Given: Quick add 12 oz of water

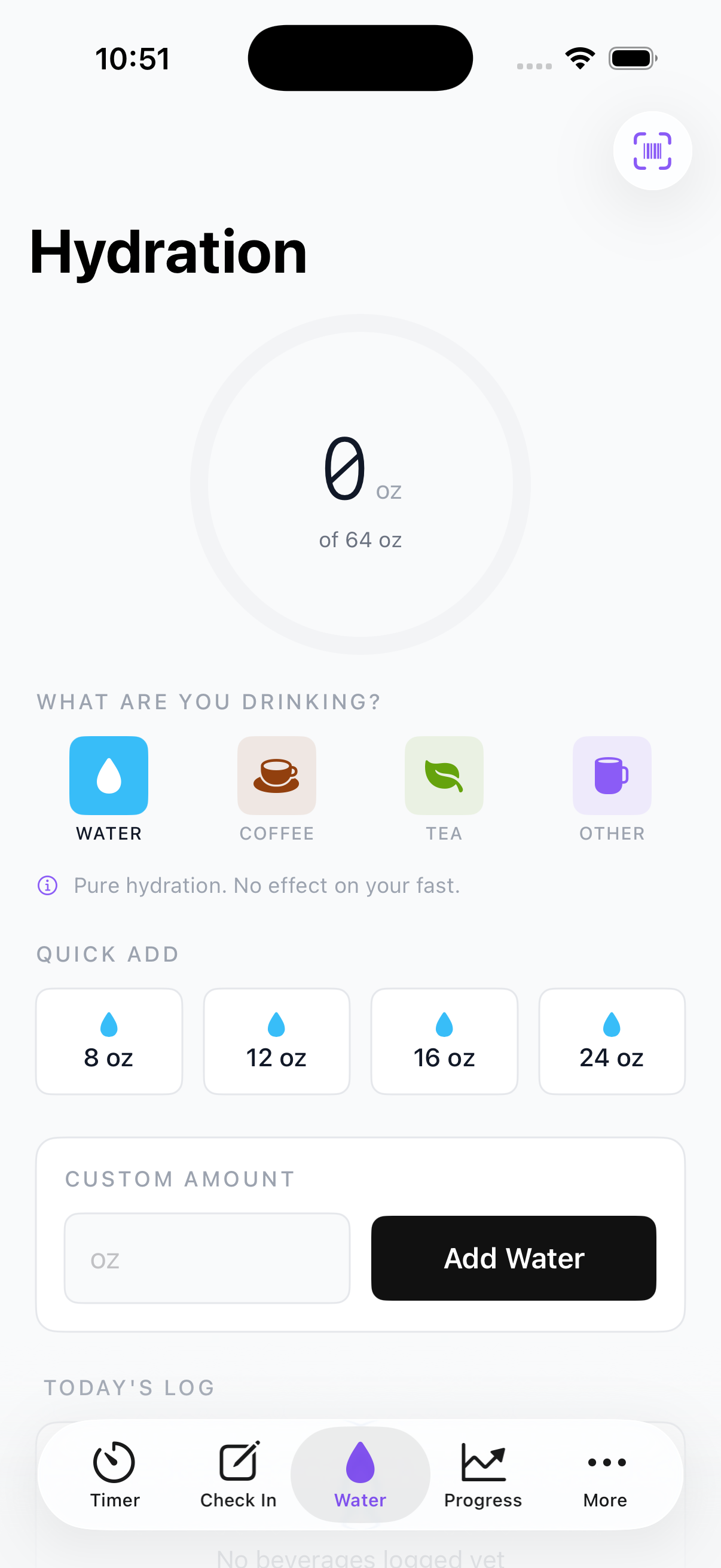Looking at the screenshot, I should pos(276,1041).
